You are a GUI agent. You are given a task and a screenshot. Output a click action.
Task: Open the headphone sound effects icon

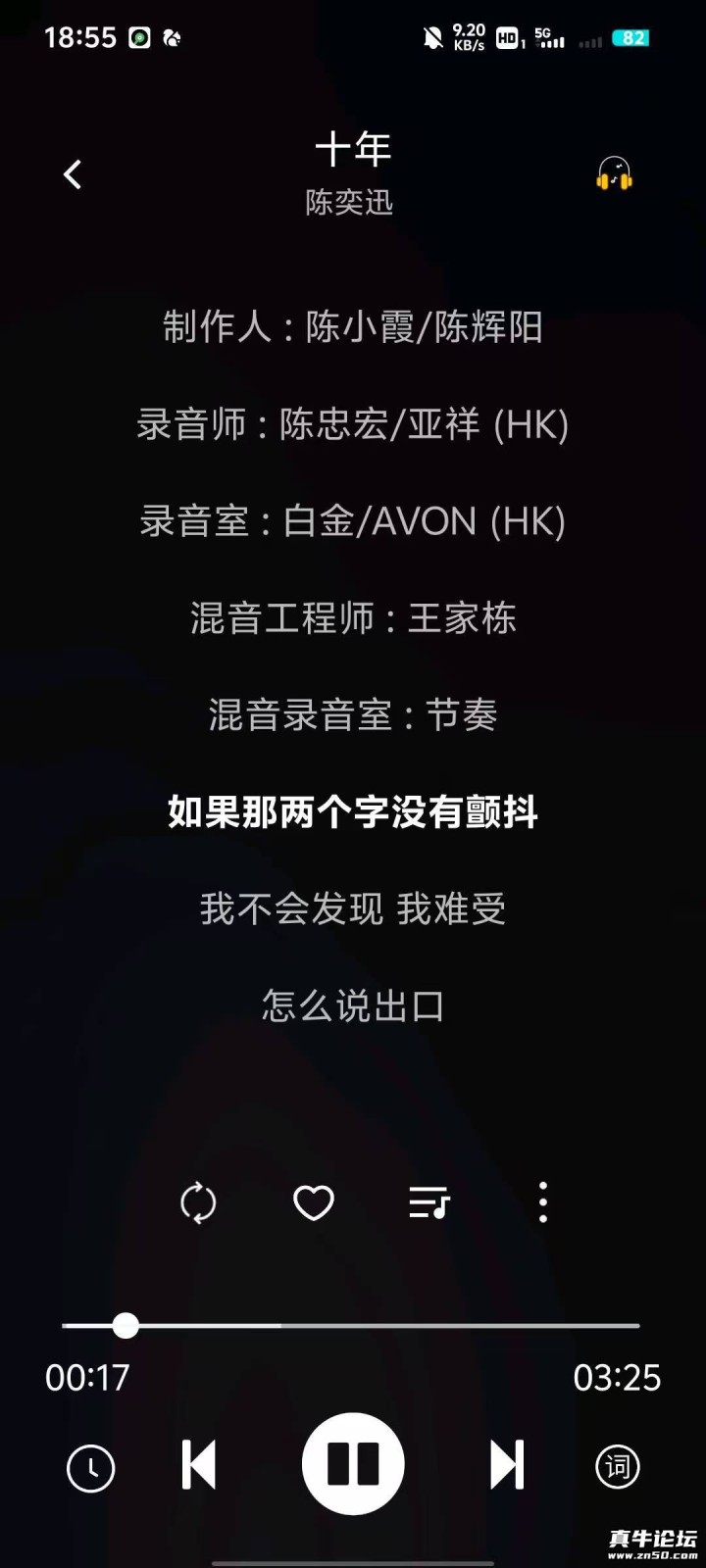point(615,174)
